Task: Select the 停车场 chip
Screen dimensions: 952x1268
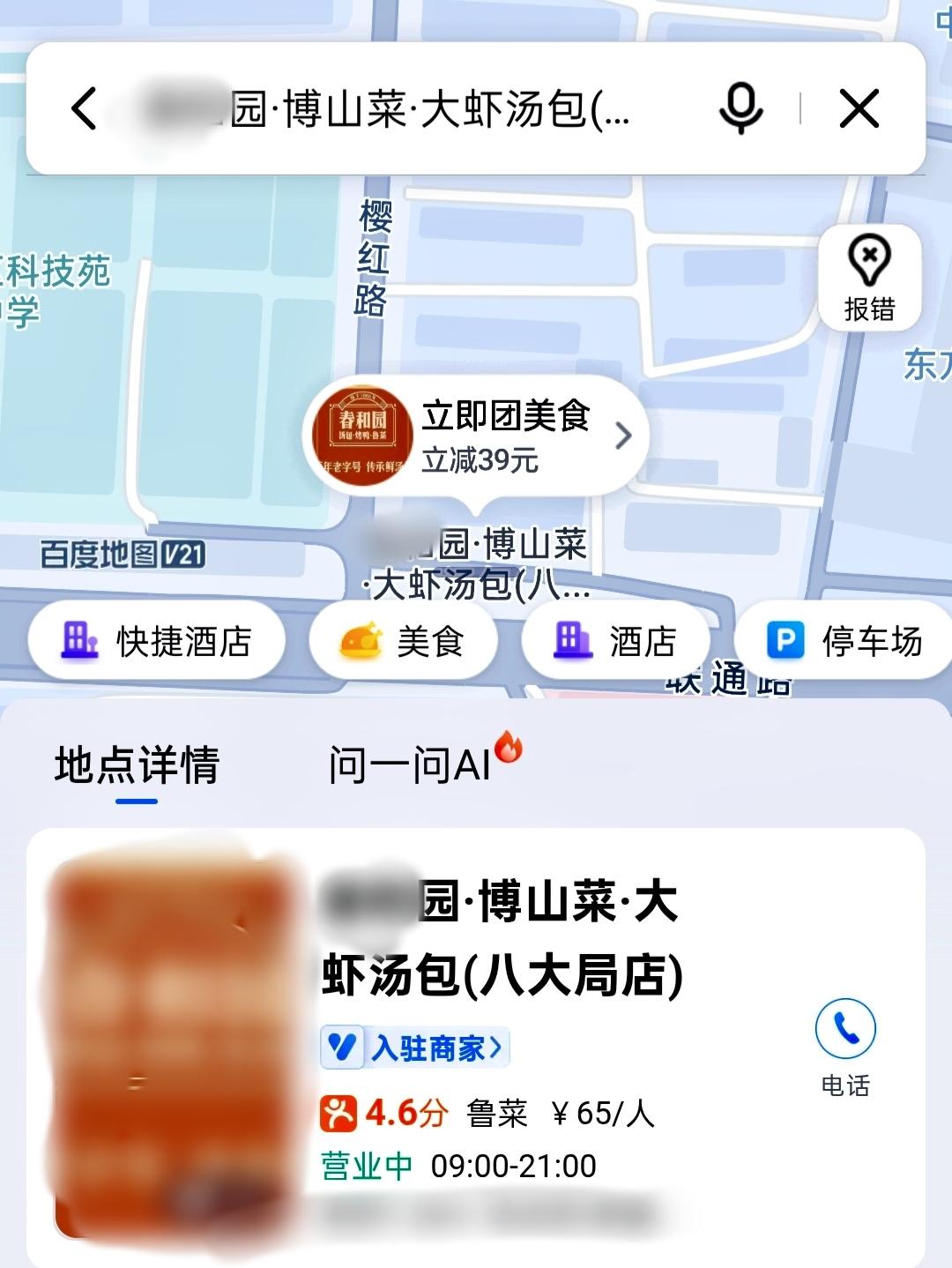Action: [844, 641]
